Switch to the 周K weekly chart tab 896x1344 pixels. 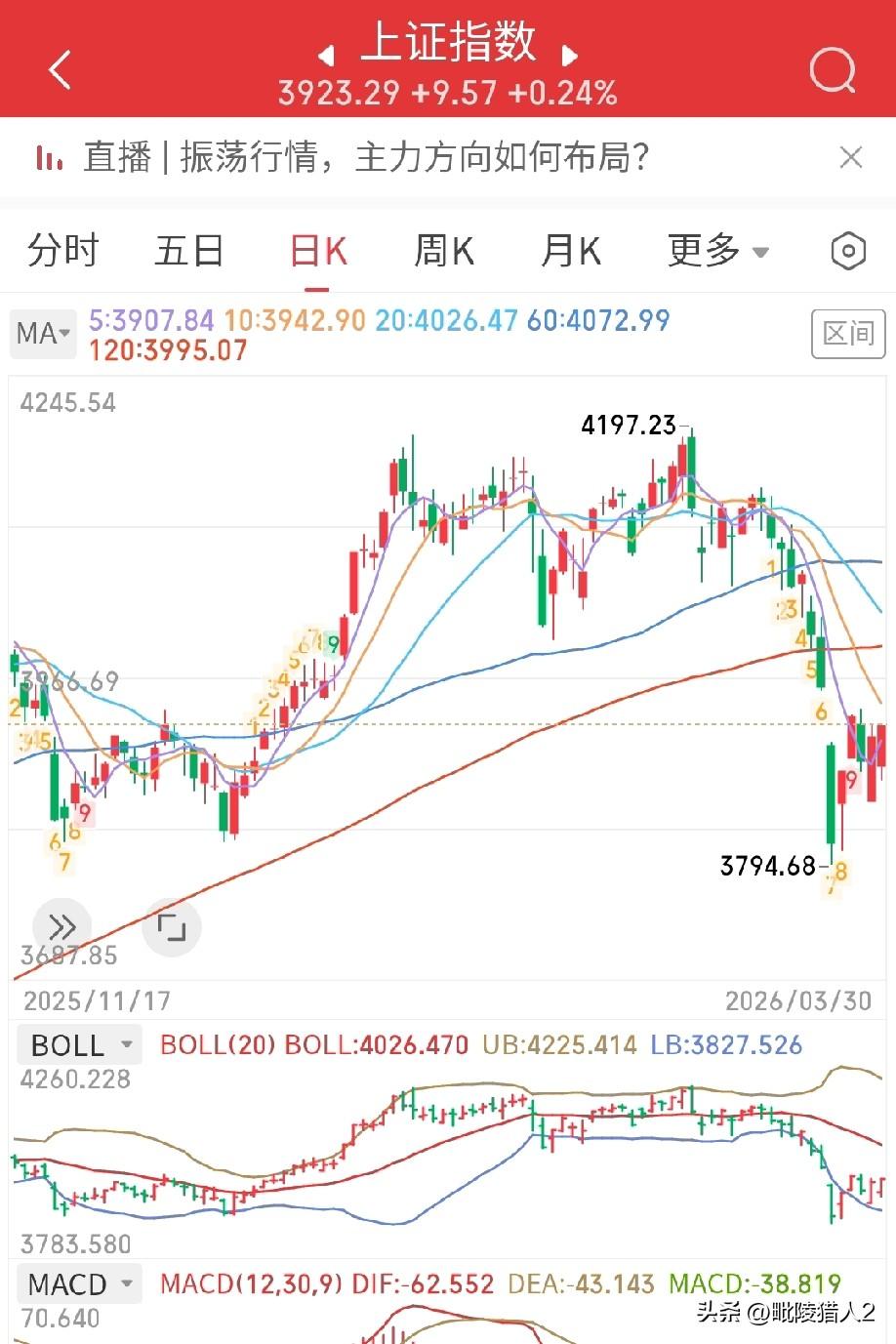[443, 251]
